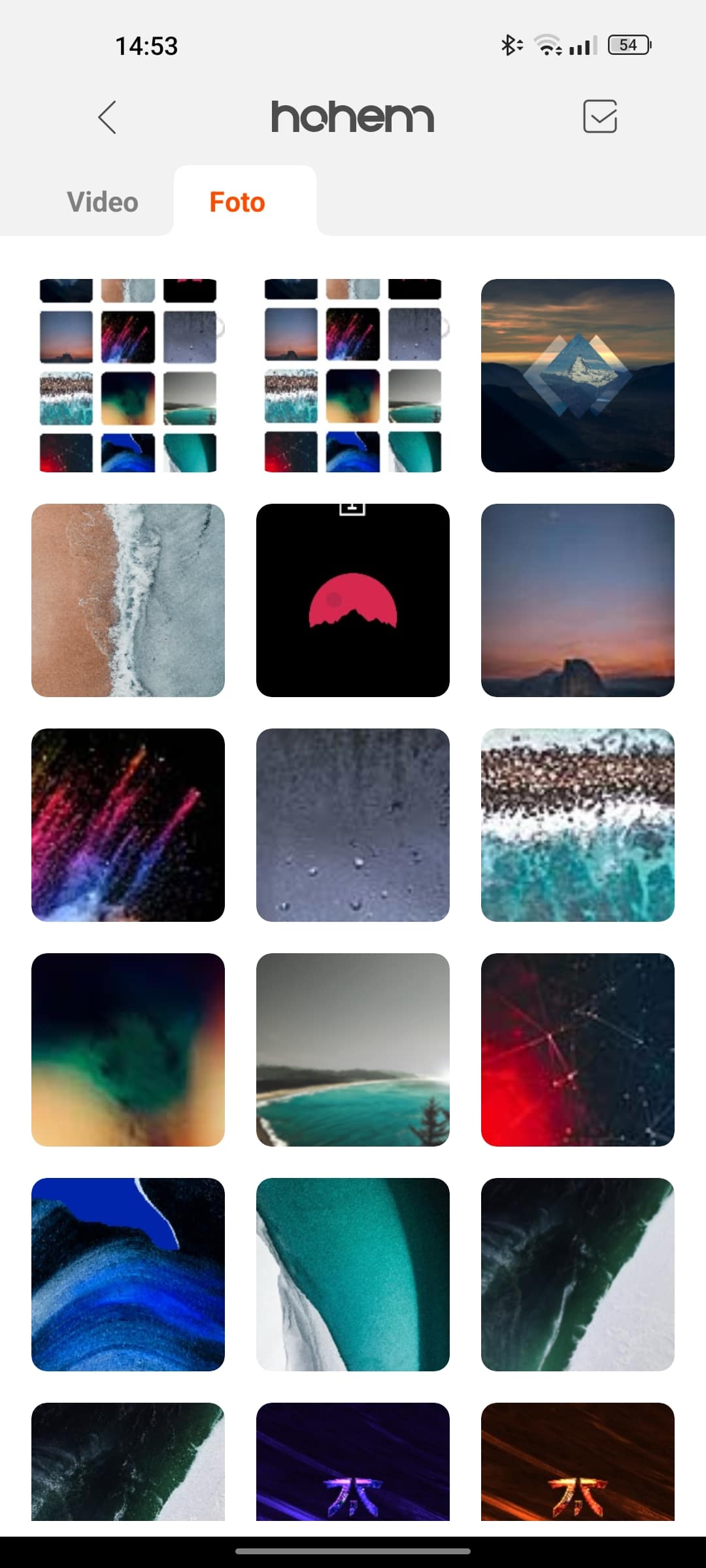Open the blue wavy layers photo
Image resolution: width=706 pixels, height=1568 pixels.
click(x=128, y=1274)
